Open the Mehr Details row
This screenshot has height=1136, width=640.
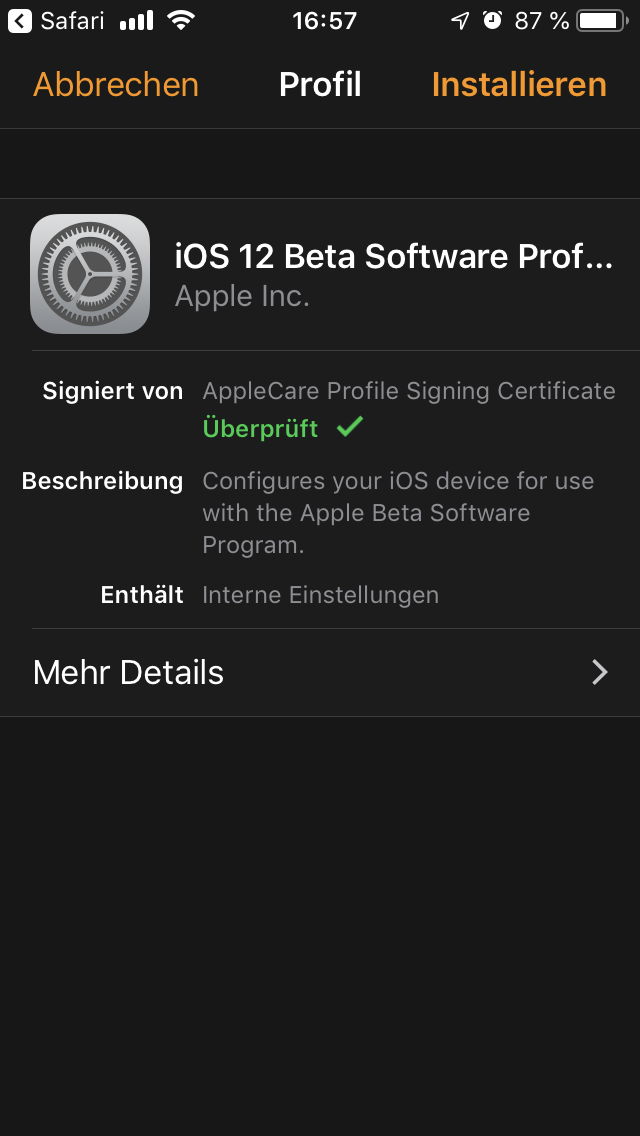pos(320,672)
